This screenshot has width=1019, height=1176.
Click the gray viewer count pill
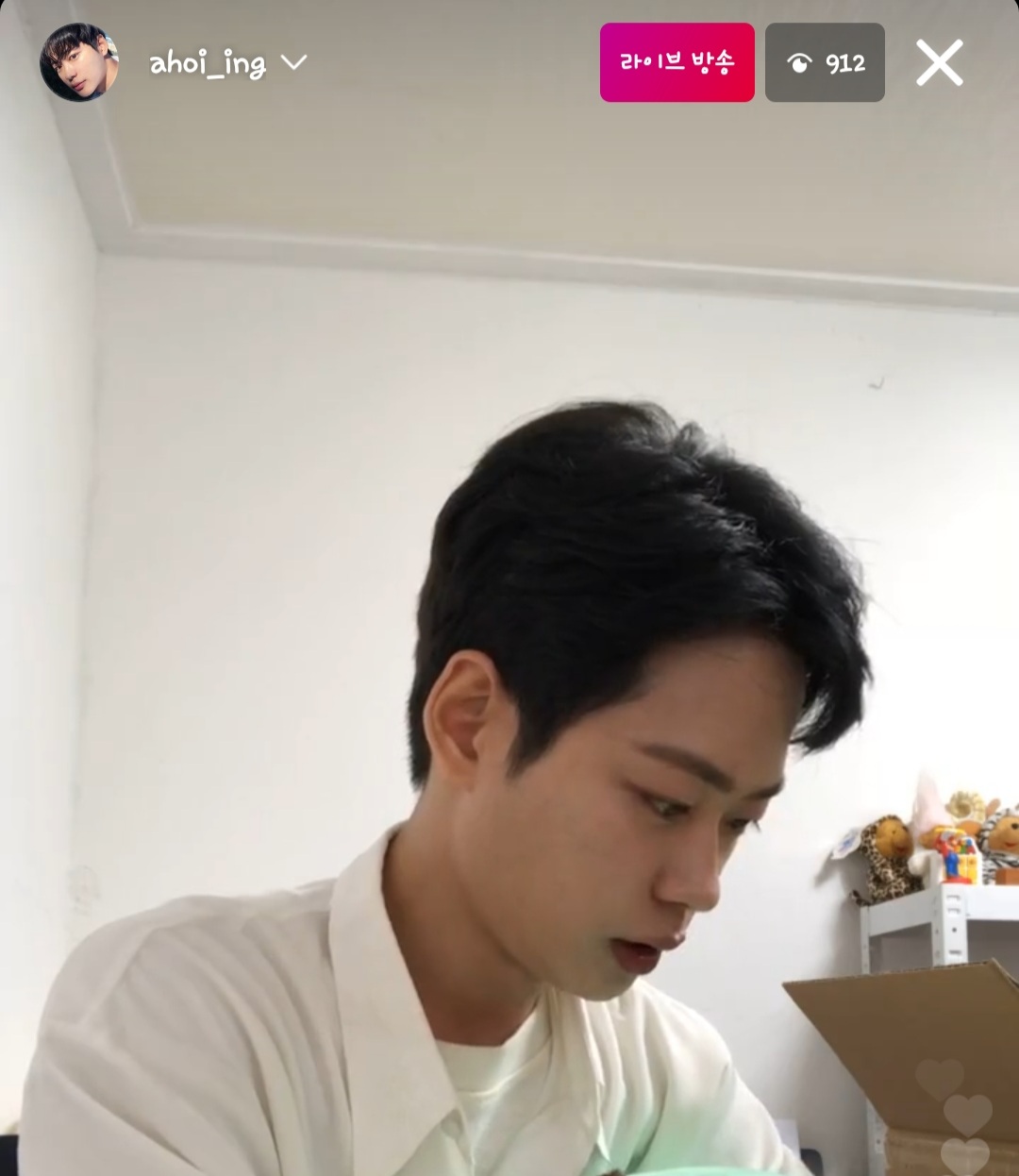pos(825,62)
